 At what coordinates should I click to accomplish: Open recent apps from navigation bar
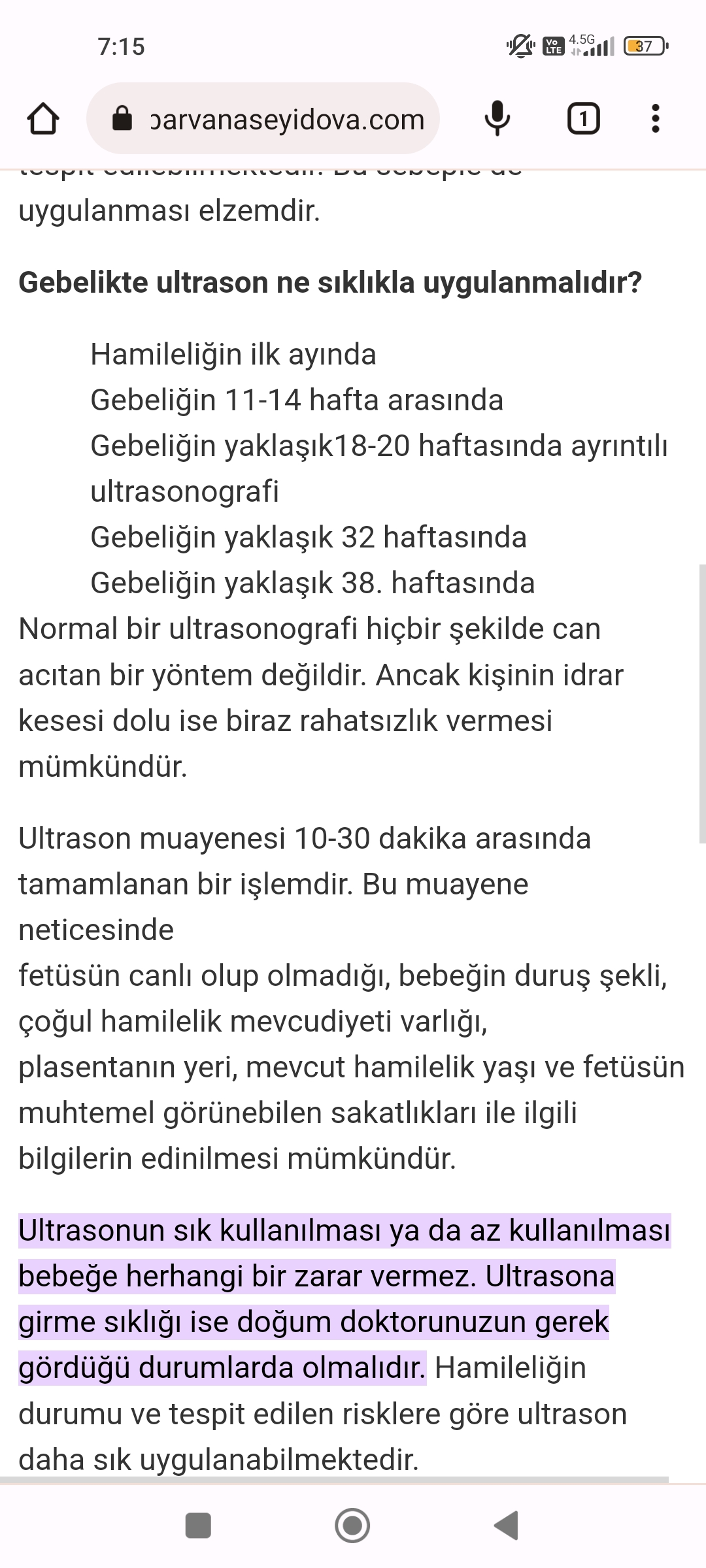(198, 1525)
